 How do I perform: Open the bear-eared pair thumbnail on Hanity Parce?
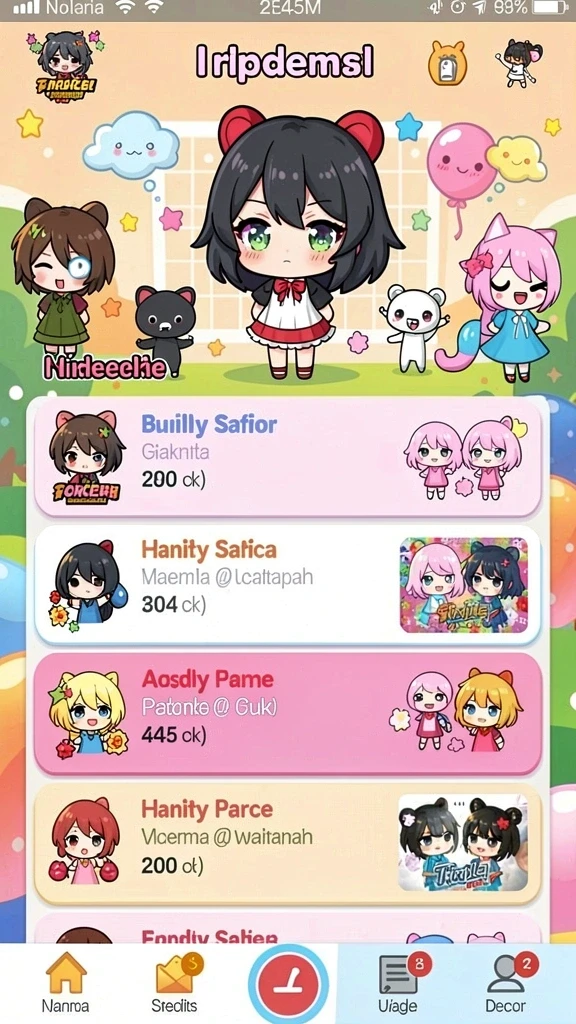pyautogui.click(x=463, y=842)
